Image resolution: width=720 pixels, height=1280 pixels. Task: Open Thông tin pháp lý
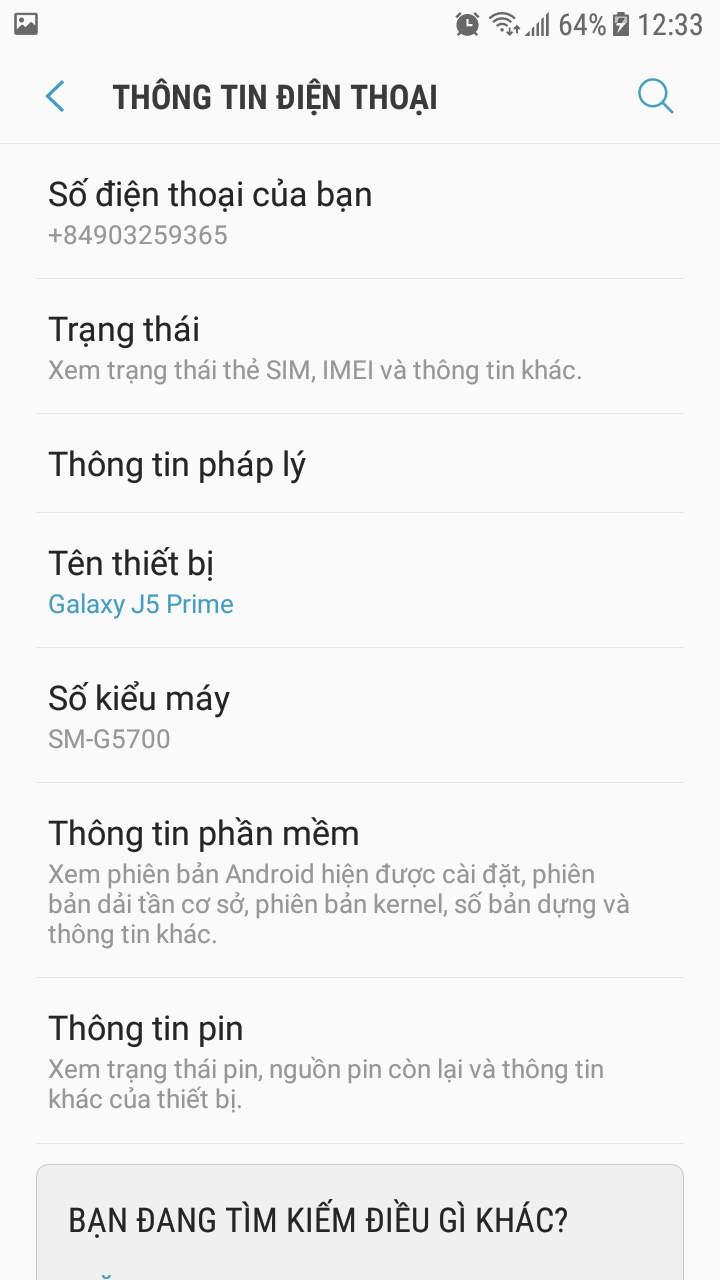pos(360,464)
